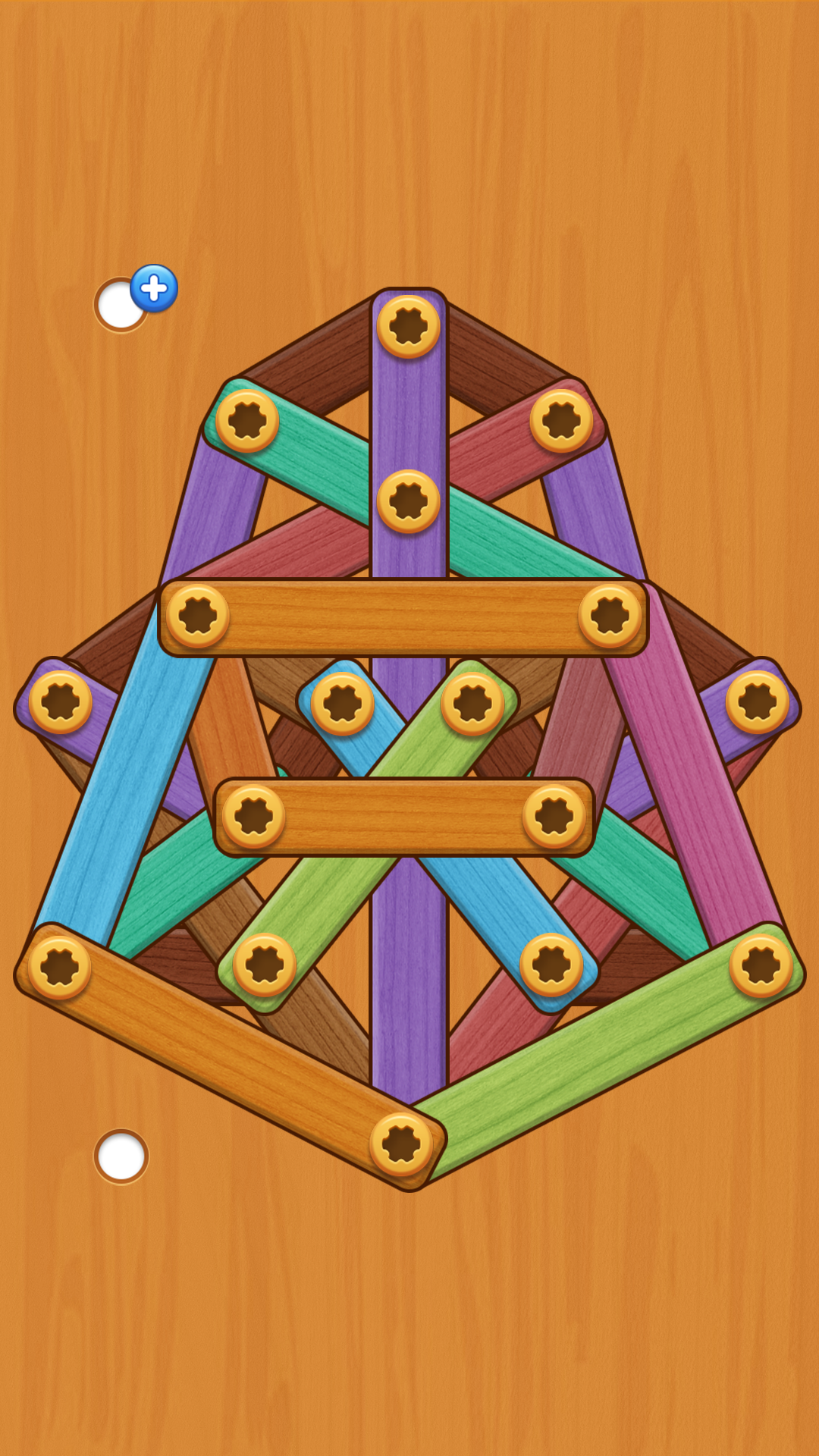Tap the right screw of the upper orange bar
Image resolution: width=819 pixels, height=1456 pixels.
click(x=610, y=616)
